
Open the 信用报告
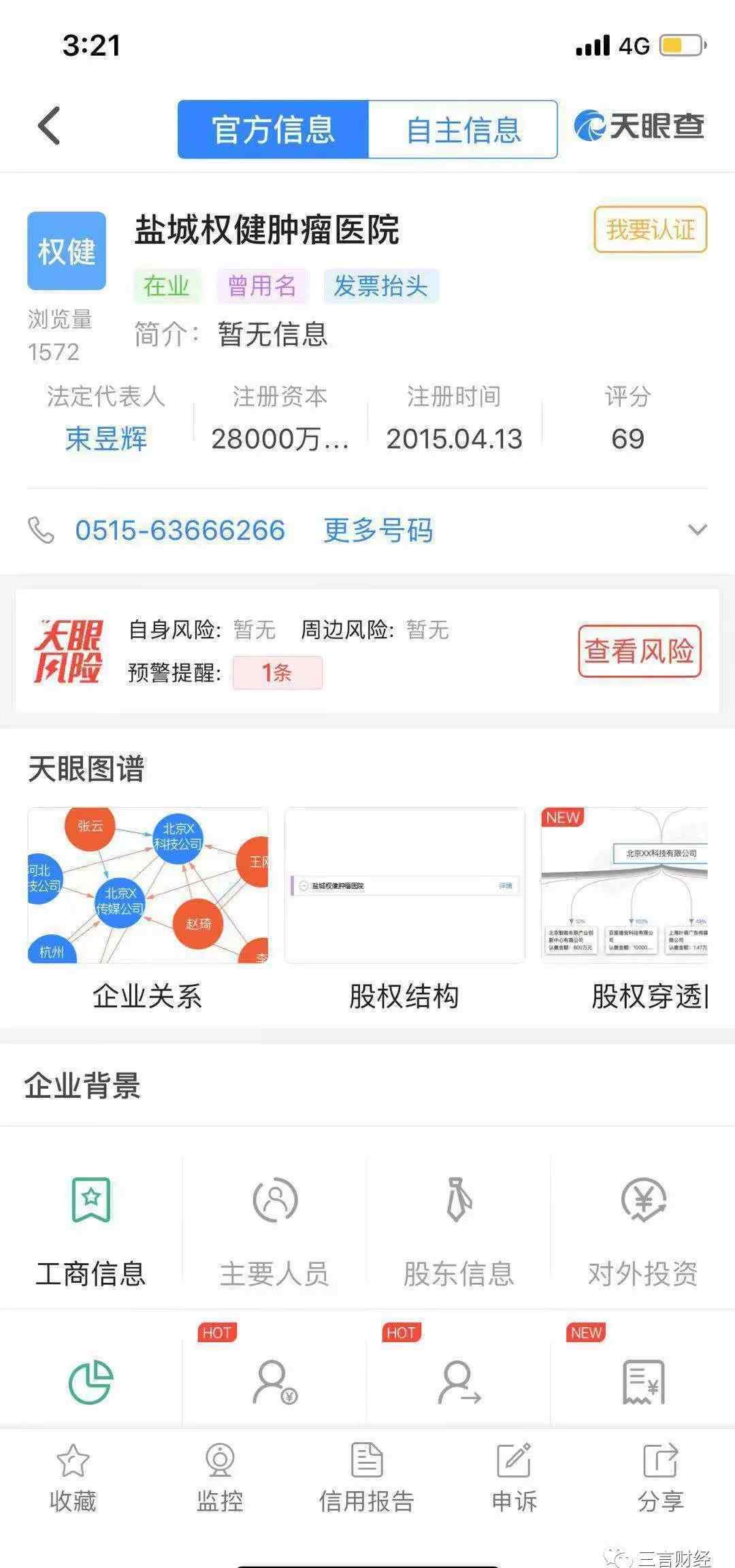click(367, 1478)
